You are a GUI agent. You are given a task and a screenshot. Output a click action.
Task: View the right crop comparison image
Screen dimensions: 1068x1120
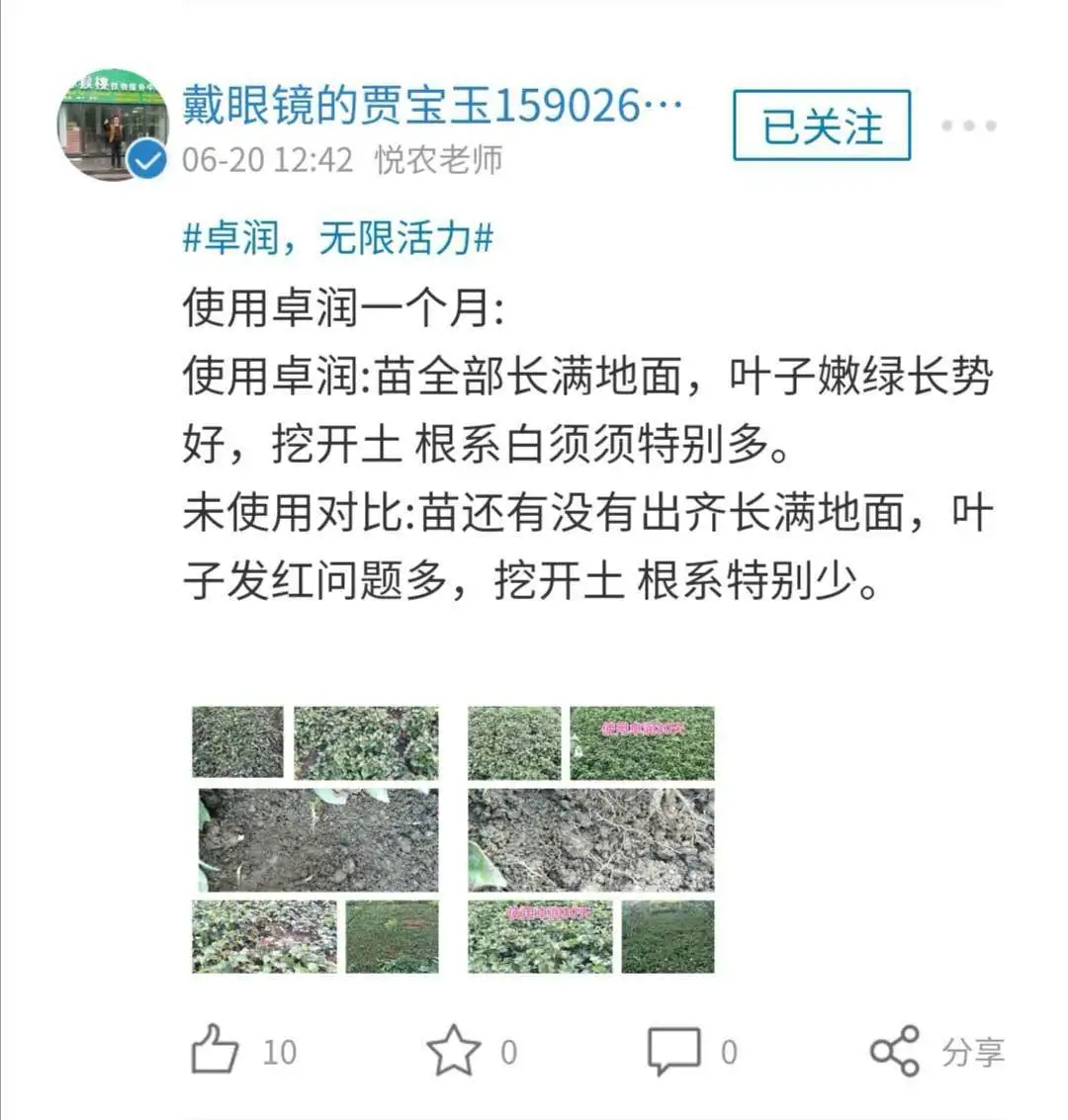click(x=590, y=839)
